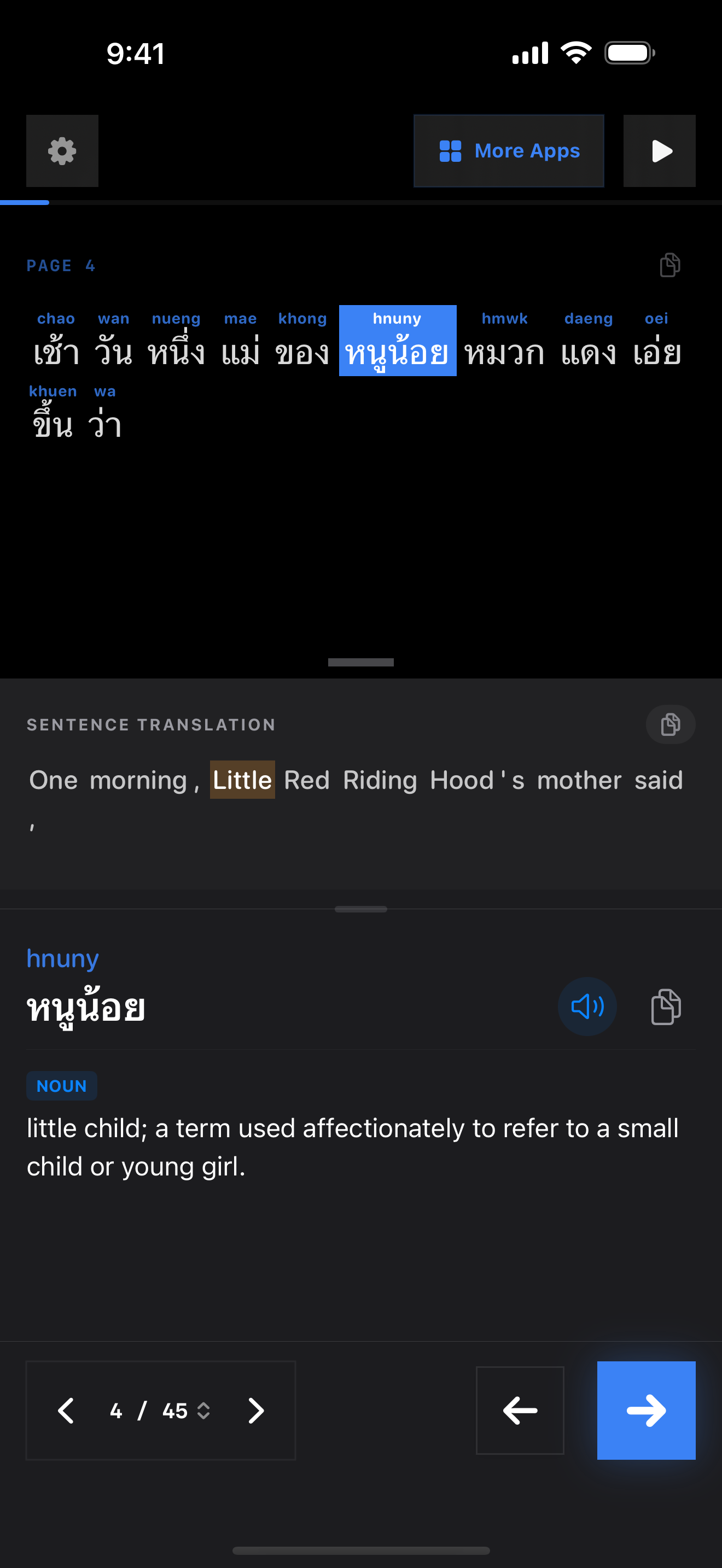Move to the previous word arrow
722x1568 pixels.
pos(520,1411)
